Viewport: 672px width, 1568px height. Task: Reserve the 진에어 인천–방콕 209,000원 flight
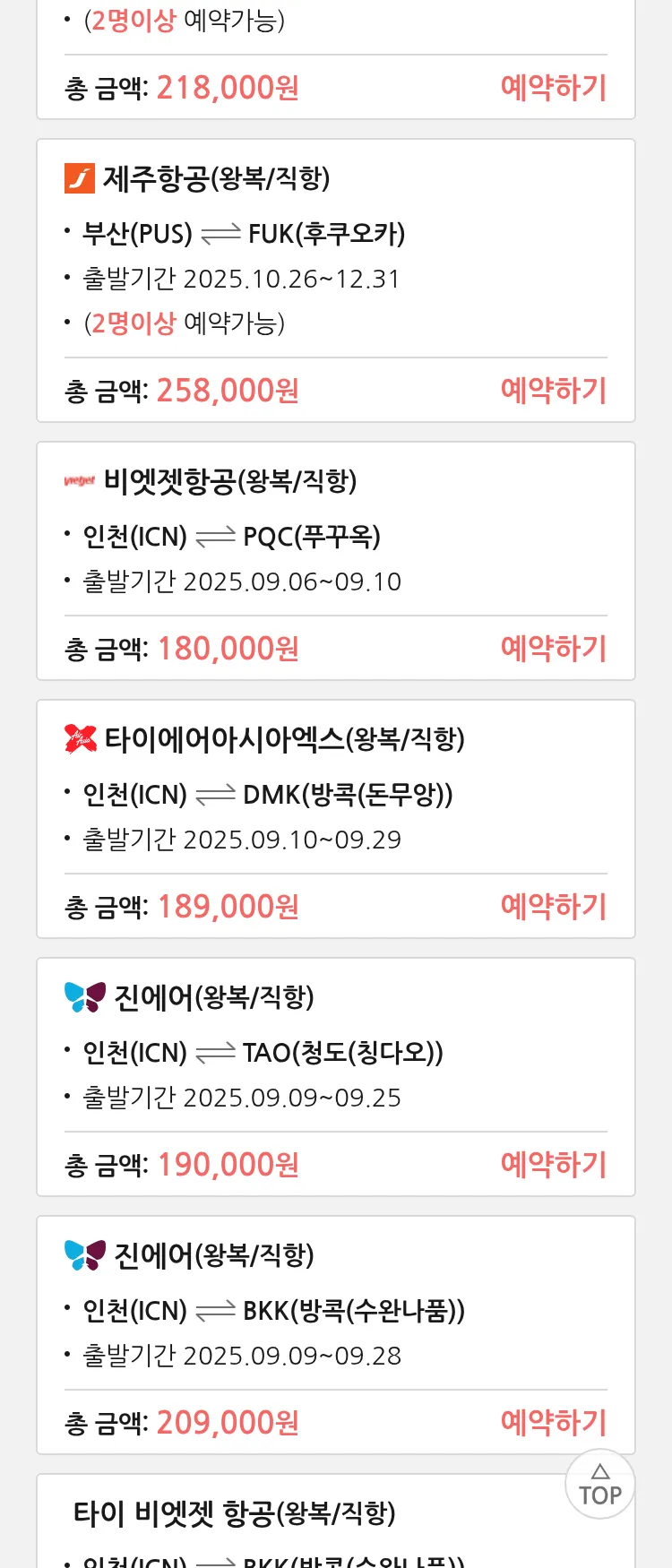pyautogui.click(x=553, y=1423)
